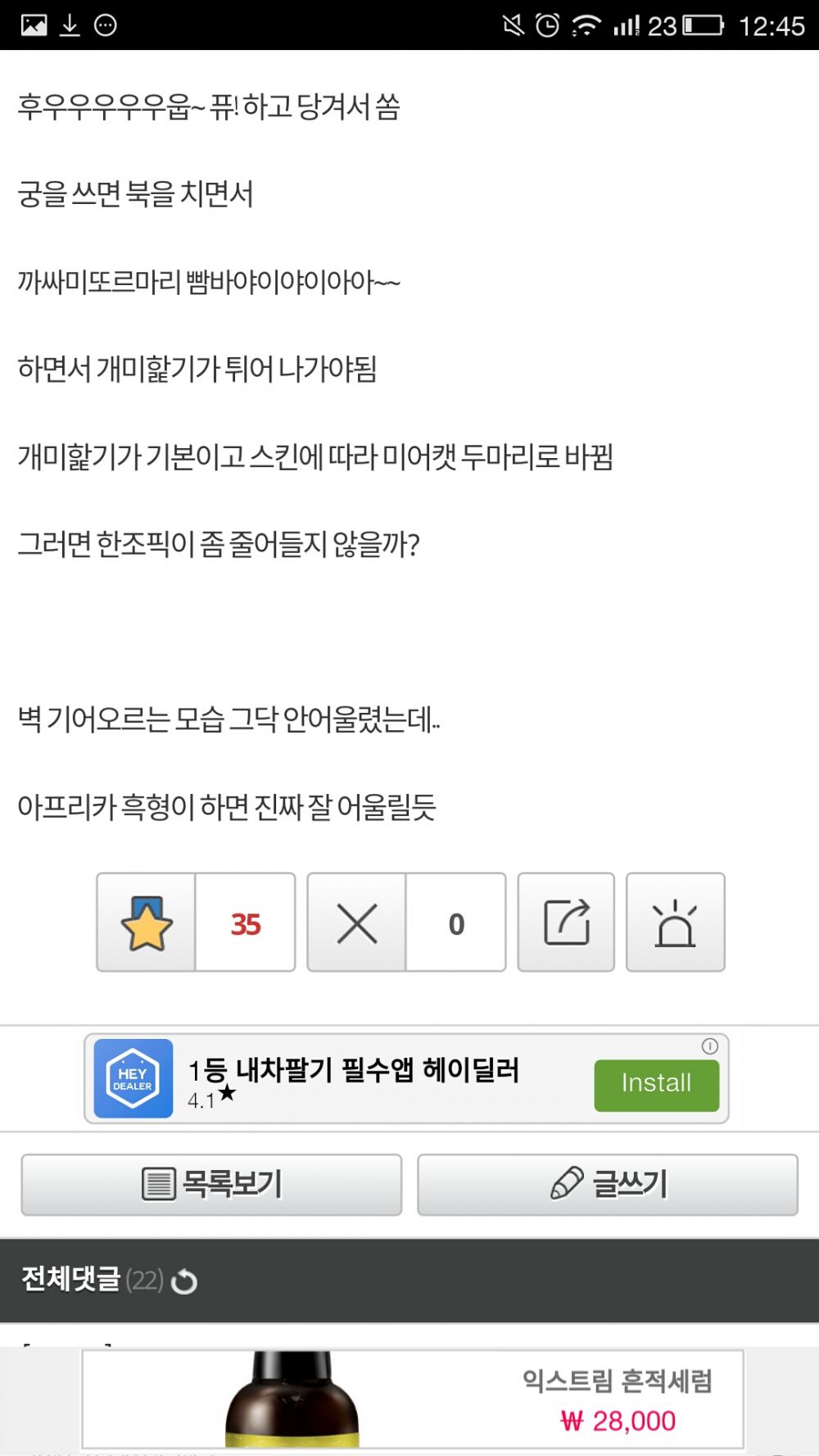Report the post via the siren icon
This screenshot has height=1456, width=819.
click(x=676, y=923)
